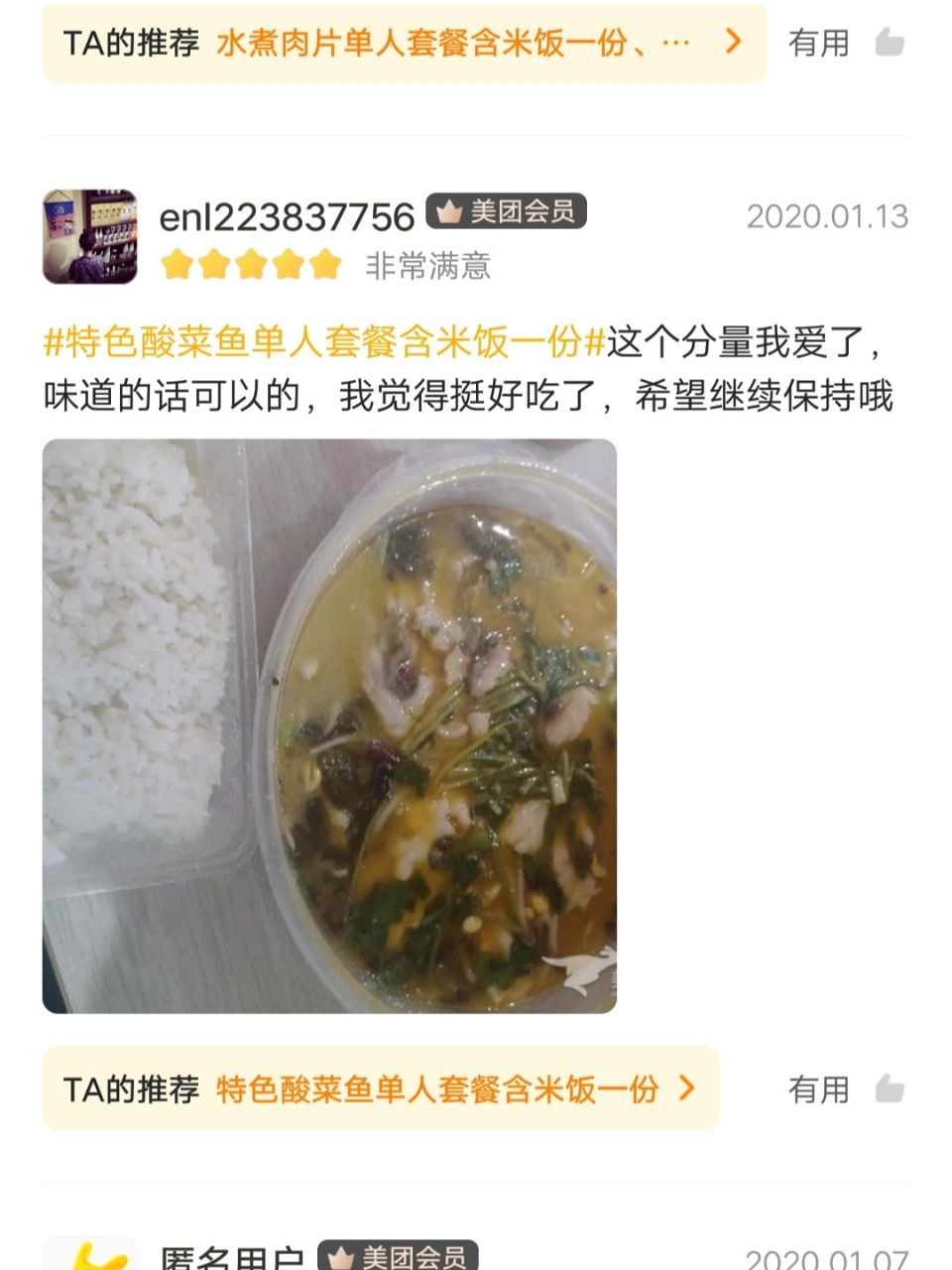Open enl223837756's profile avatar
This screenshot has width=952, height=1270.
pyautogui.click(x=89, y=236)
